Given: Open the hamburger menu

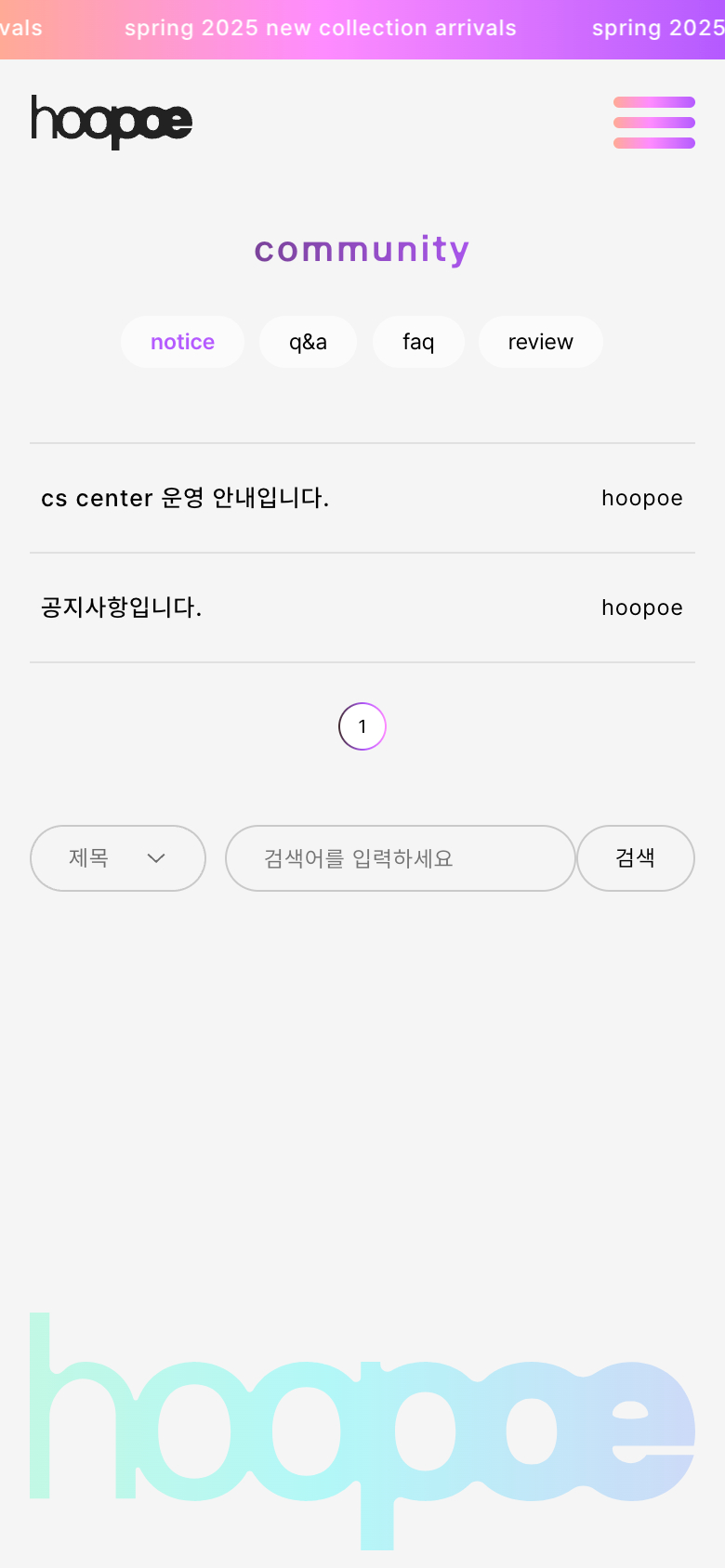Looking at the screenshot, I should click(x=654, y=123).
